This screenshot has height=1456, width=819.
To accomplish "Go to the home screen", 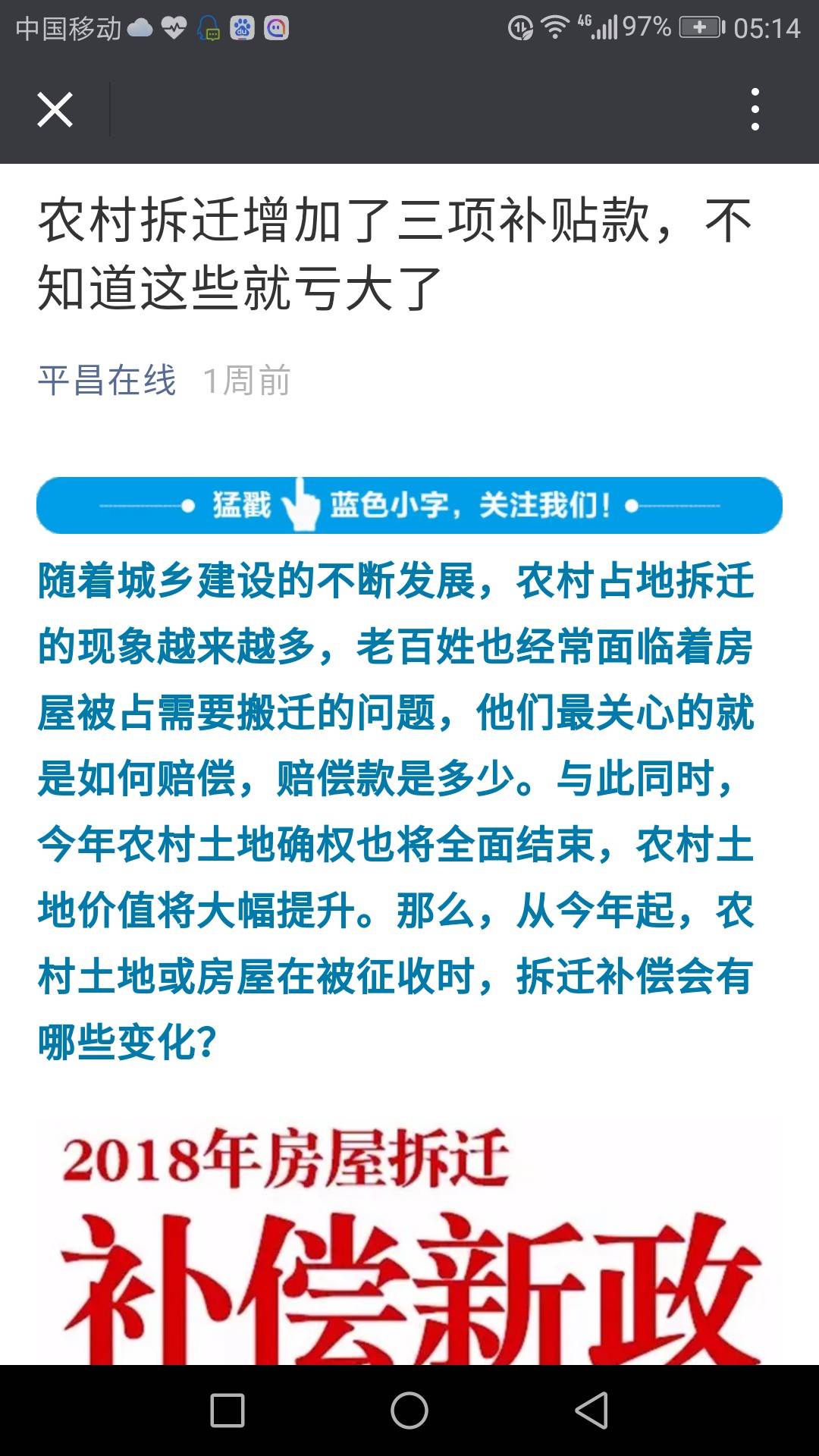I will 409,1410.
